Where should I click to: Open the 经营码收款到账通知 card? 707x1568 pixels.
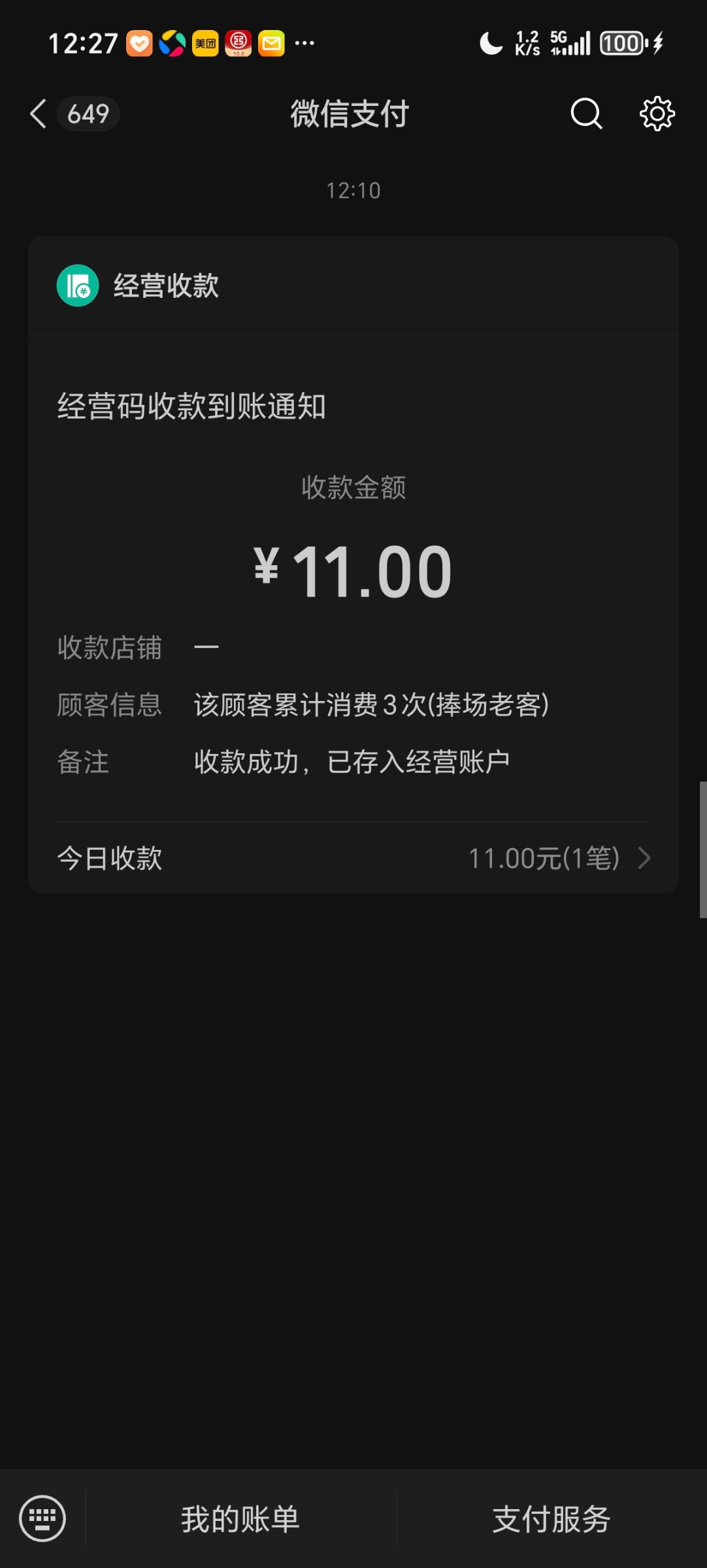353,578
